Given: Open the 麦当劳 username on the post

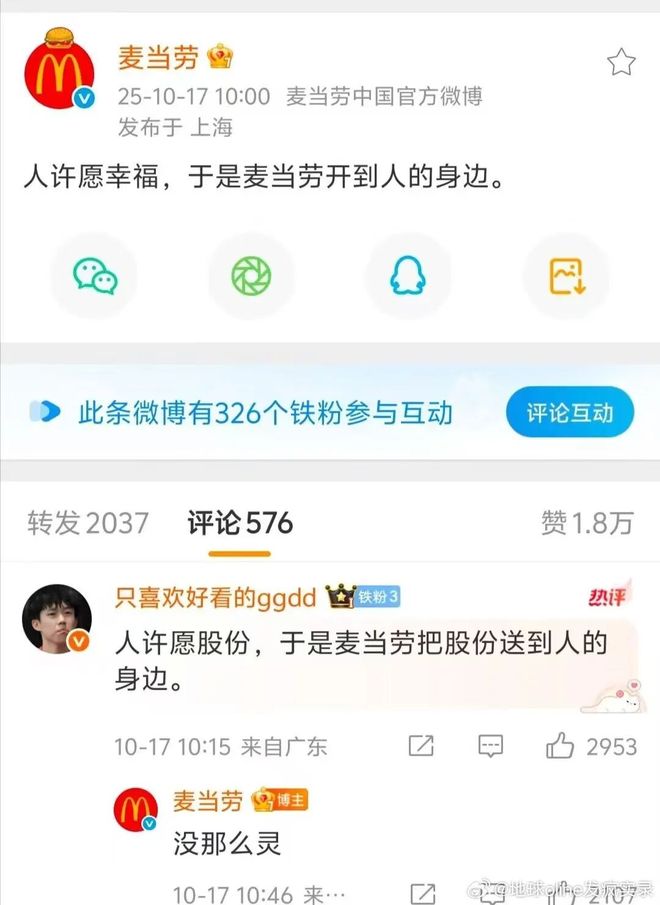Looking at the screenshot, I should 158,58.
